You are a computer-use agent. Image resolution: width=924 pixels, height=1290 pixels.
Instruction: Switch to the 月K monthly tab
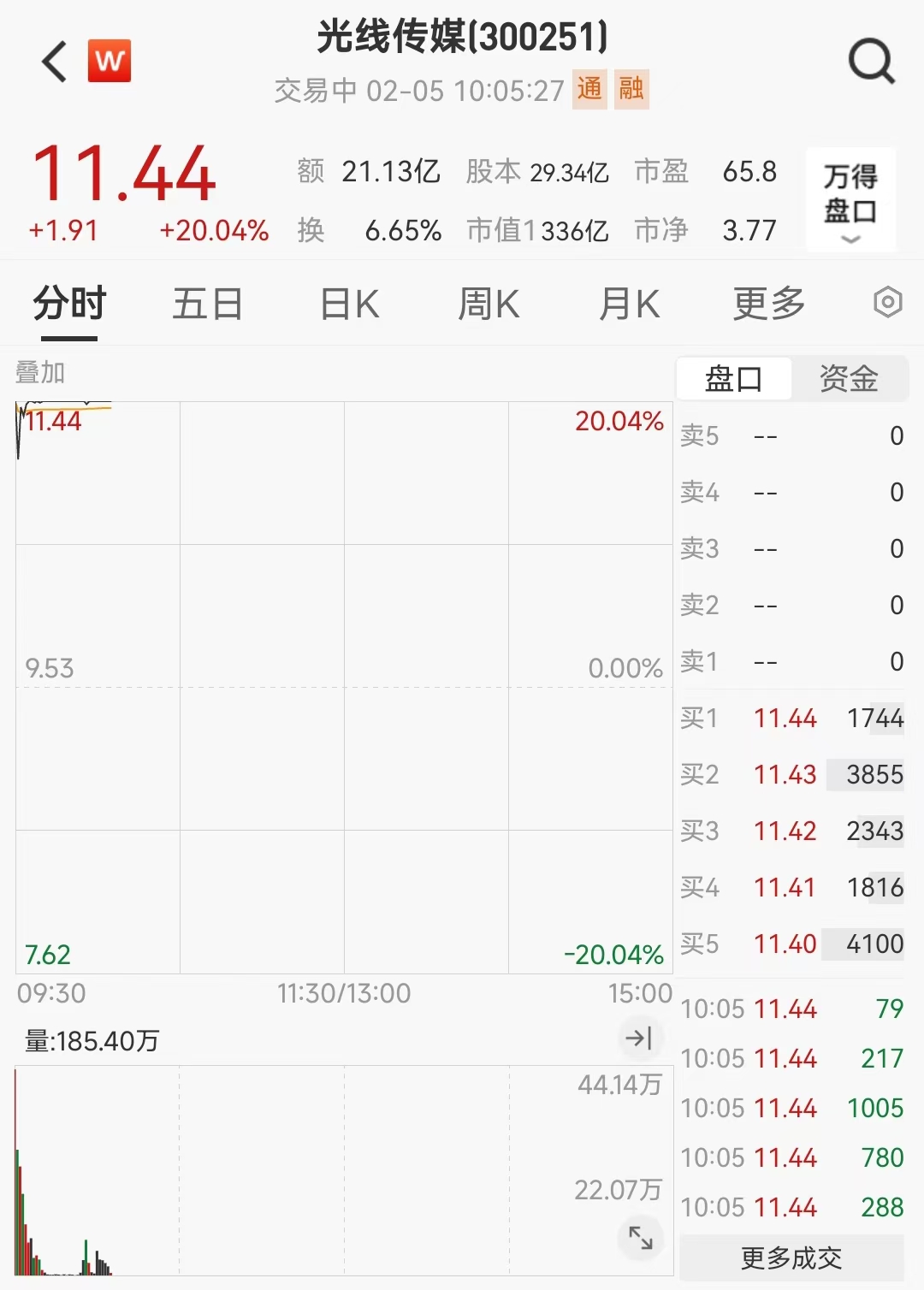click(628, 304)
